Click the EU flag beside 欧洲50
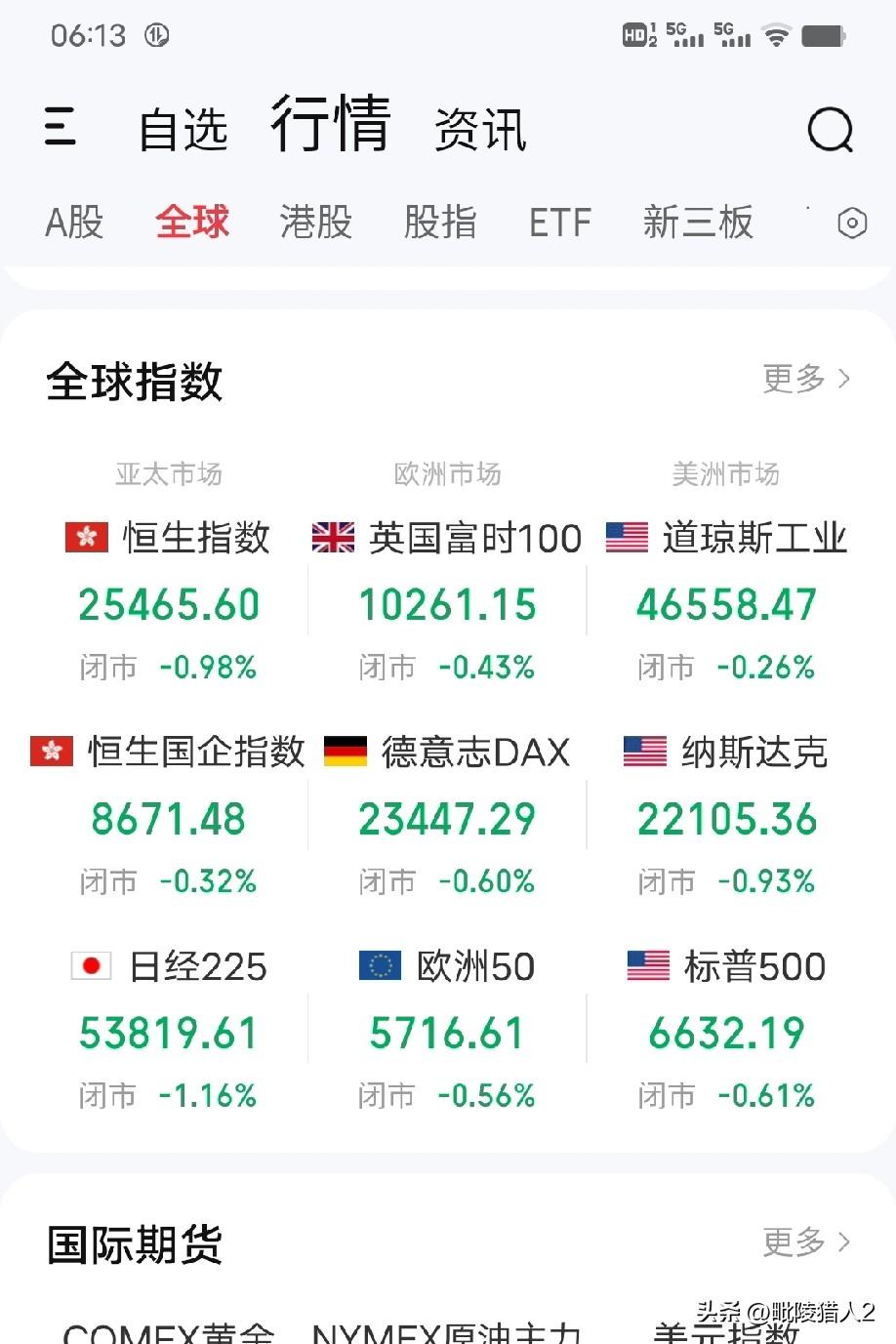Viewport: 896px width, 1344px height. click(x=382, y=966)
